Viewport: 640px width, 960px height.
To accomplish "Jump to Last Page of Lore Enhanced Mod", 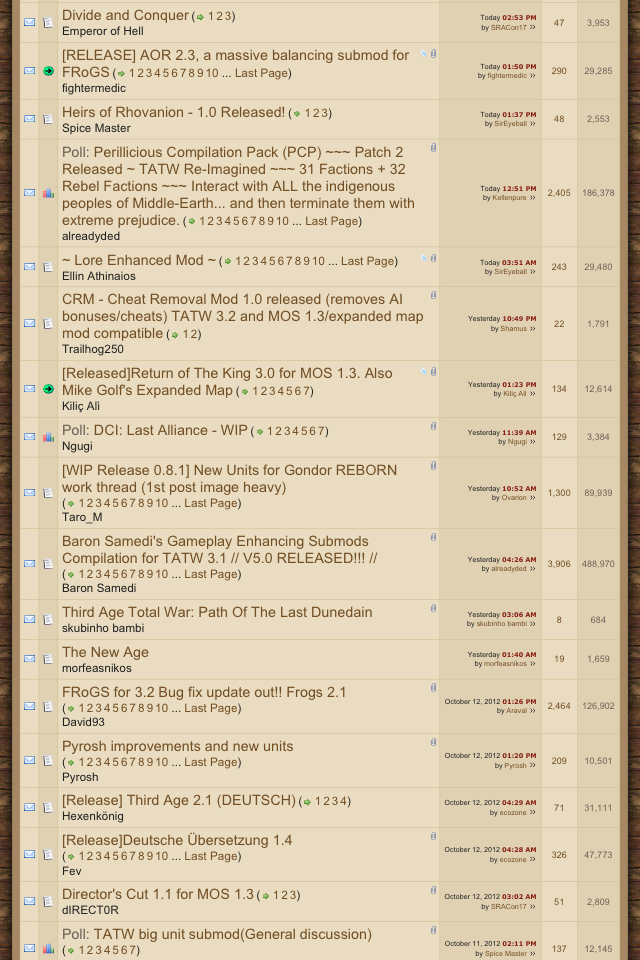I will pyautogui.click(x=368, y=261).
